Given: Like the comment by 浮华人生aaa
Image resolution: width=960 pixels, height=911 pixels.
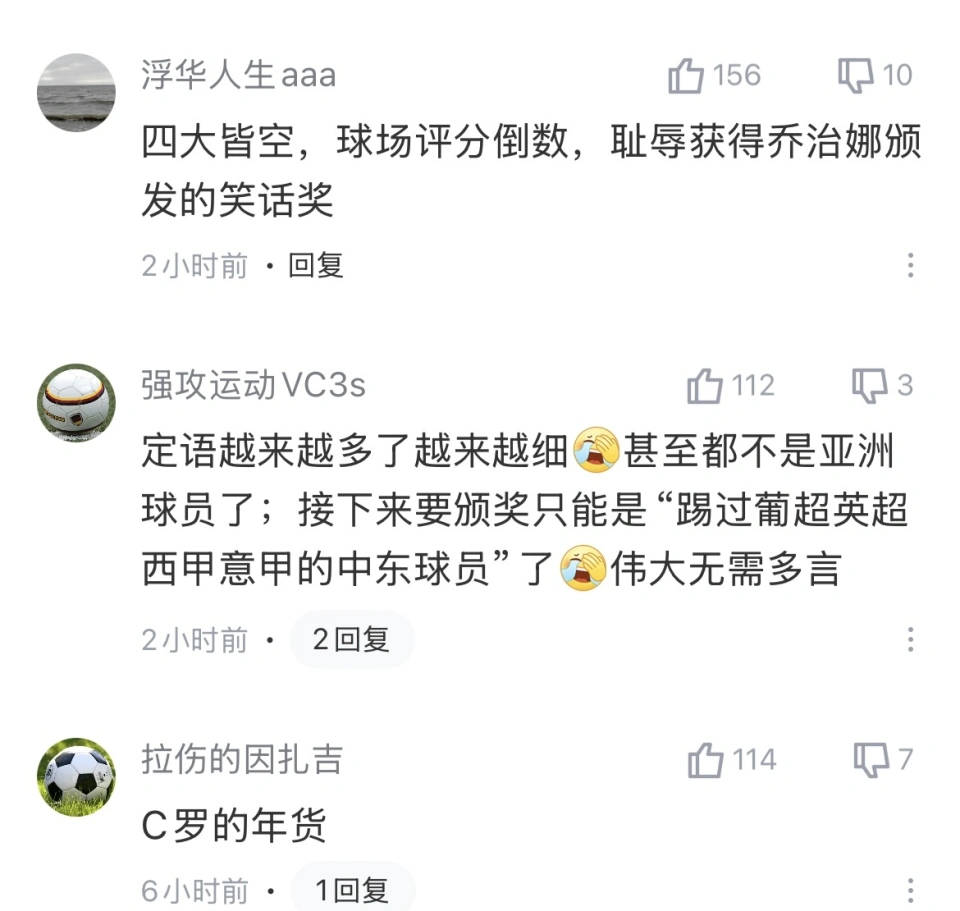Looking at the screenshot, I should click(x=687, y=76).
